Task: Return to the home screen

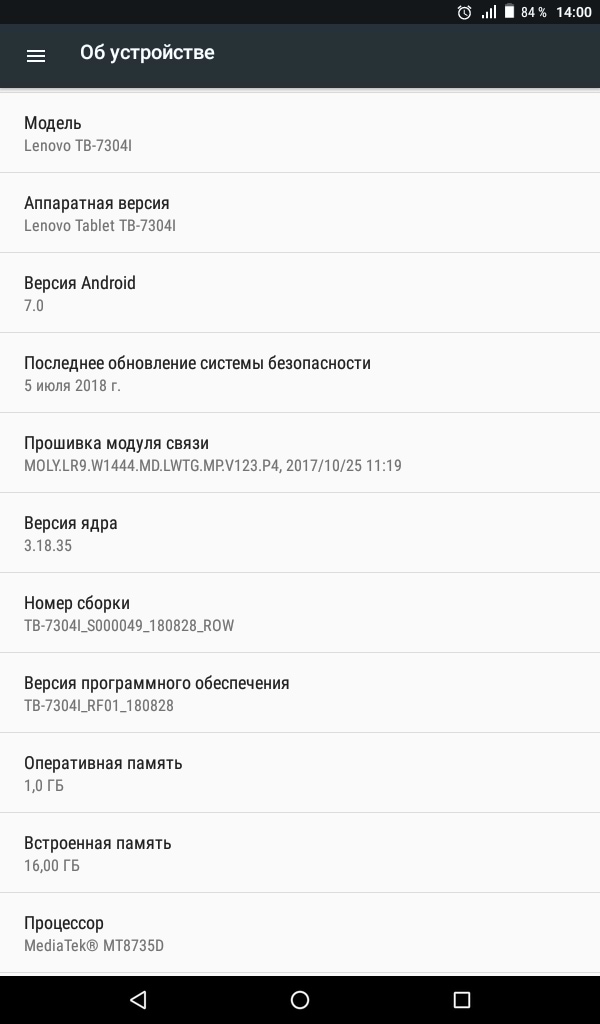Action: [300, 999]
